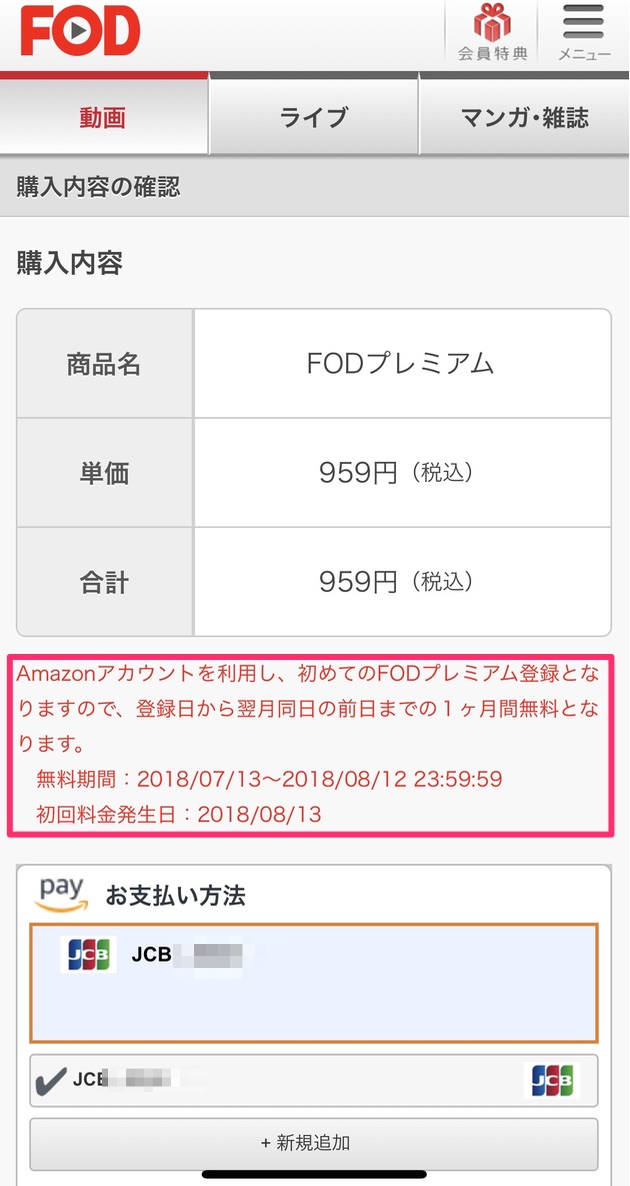Switch to the マンガ・雑誌 tab
This screenshot has height=1186, width=630.
point(524,117)
